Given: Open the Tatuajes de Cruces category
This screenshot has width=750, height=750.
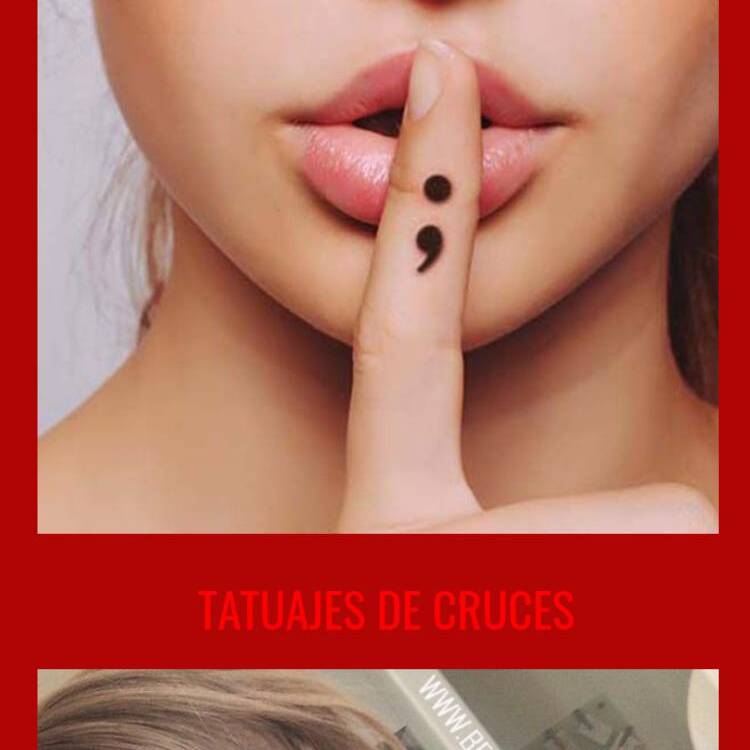Looking at the screenshot, I should tap(386, 610).
